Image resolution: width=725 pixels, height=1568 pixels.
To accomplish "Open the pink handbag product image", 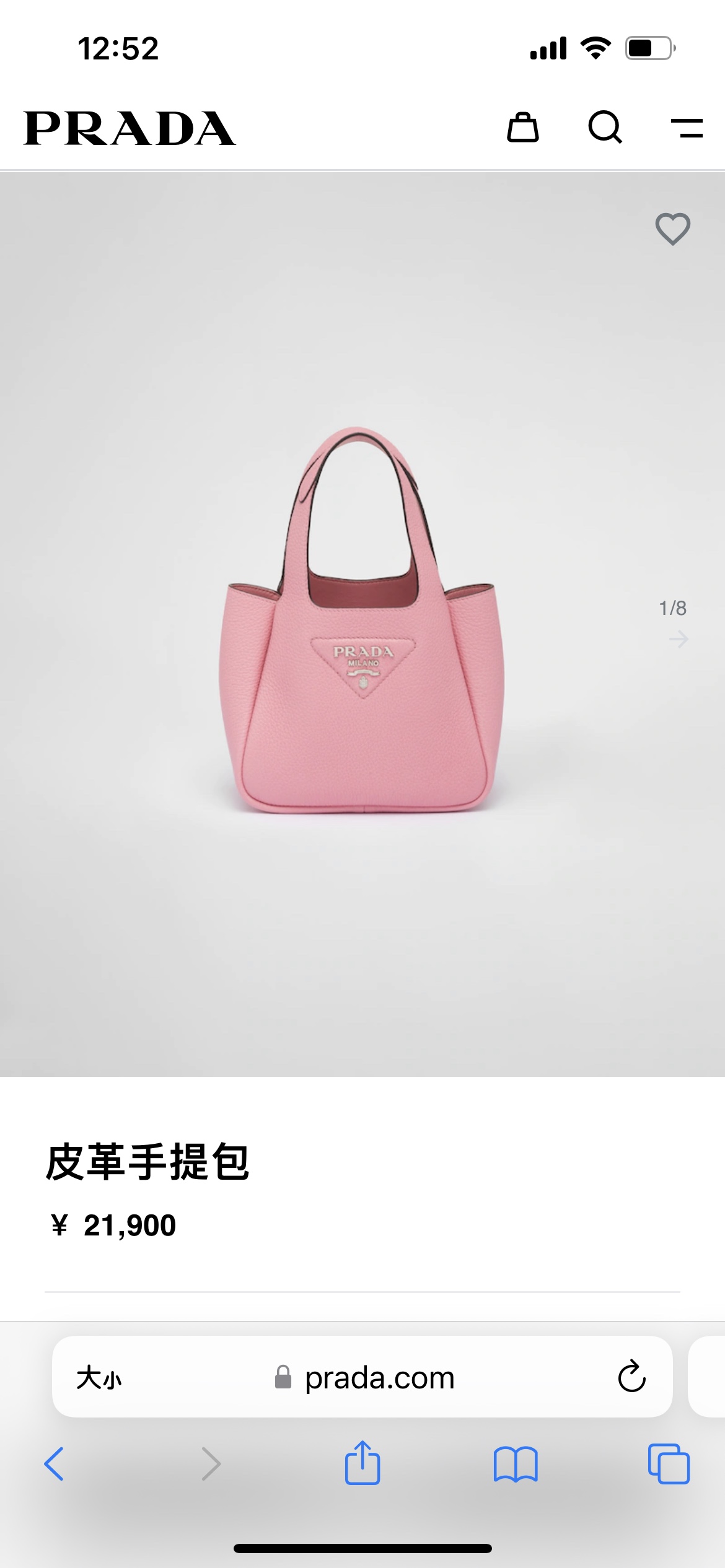I will (362, 619).
